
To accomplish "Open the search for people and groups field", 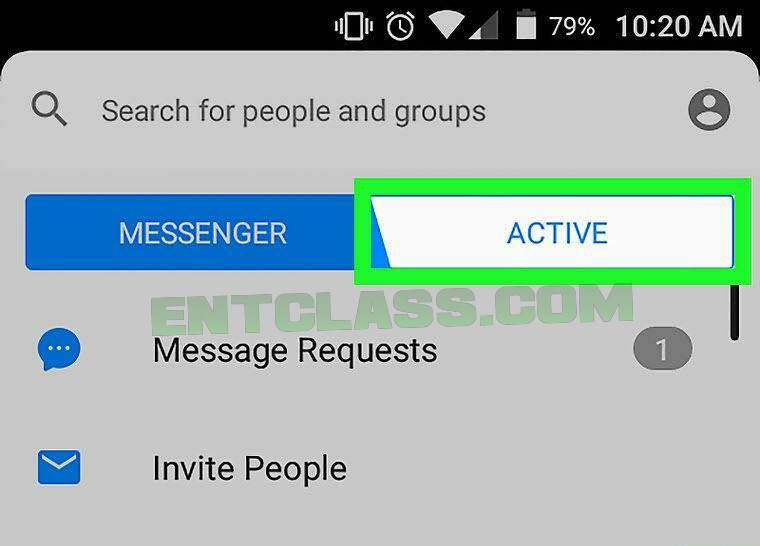I will 293,110.
